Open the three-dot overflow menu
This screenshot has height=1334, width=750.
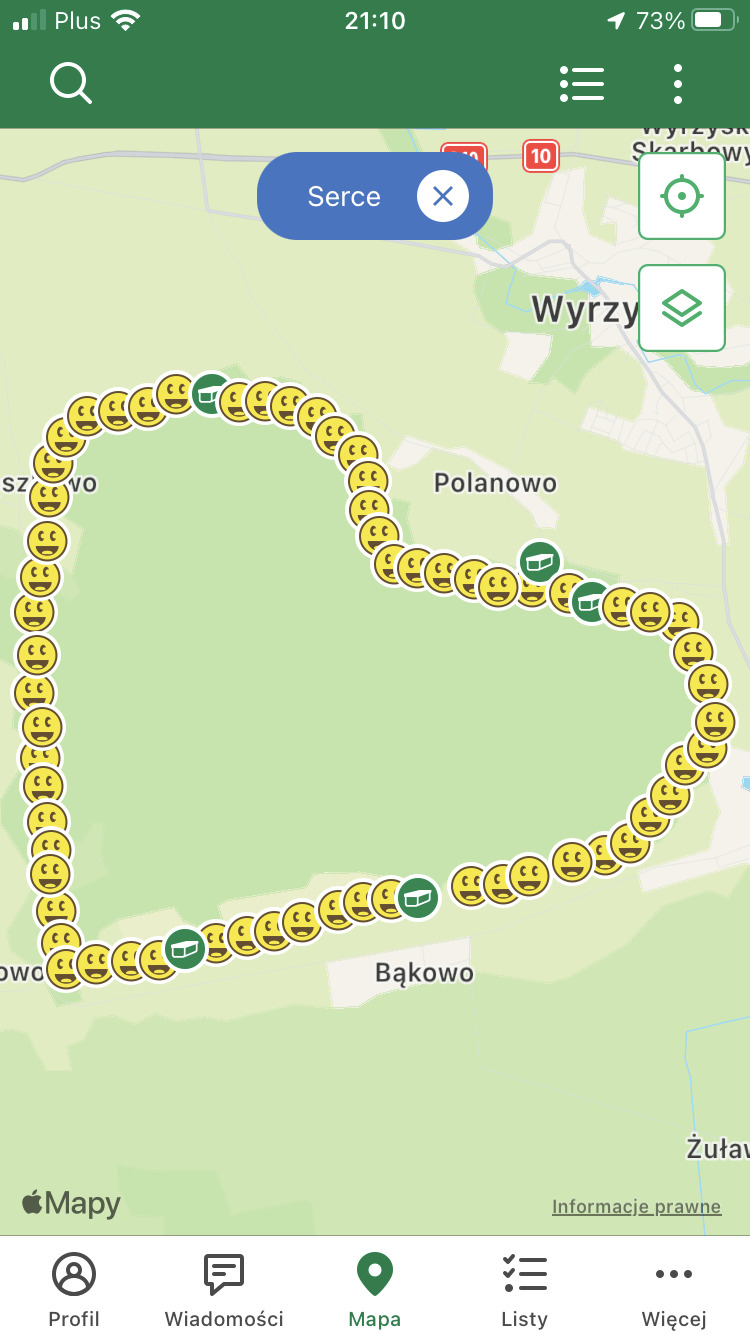678,84
